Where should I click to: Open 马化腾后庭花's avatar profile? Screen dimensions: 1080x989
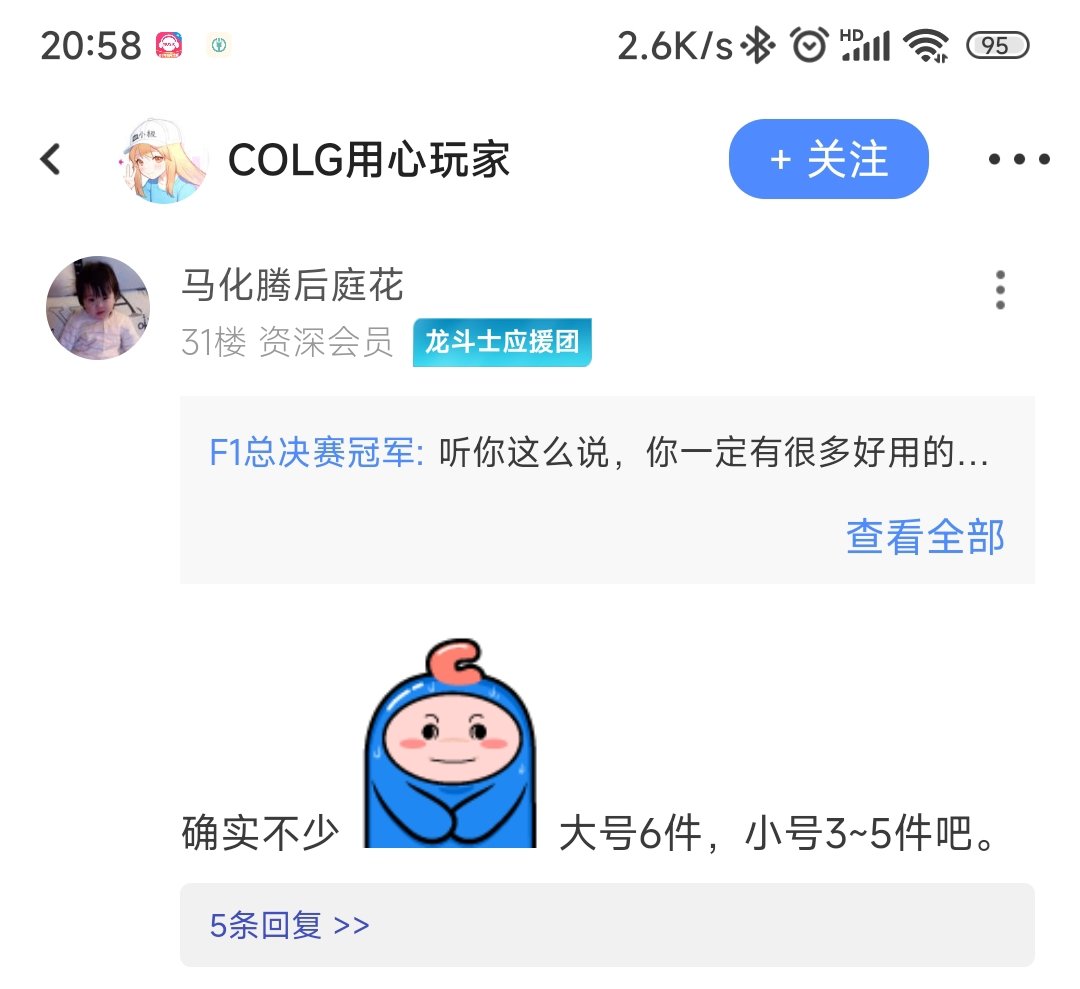[x=98, y=307]
